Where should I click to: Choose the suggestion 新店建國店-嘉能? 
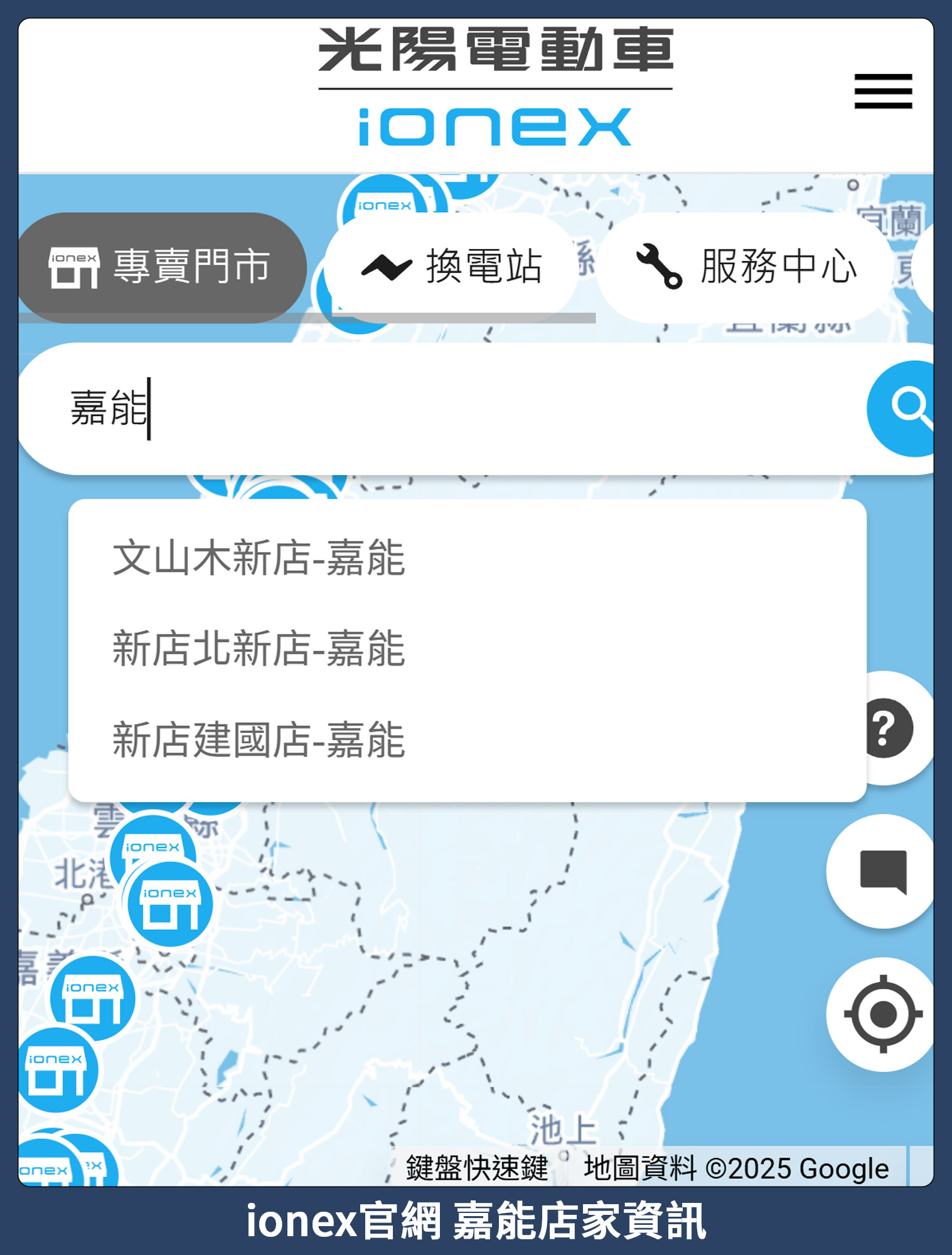259,740
